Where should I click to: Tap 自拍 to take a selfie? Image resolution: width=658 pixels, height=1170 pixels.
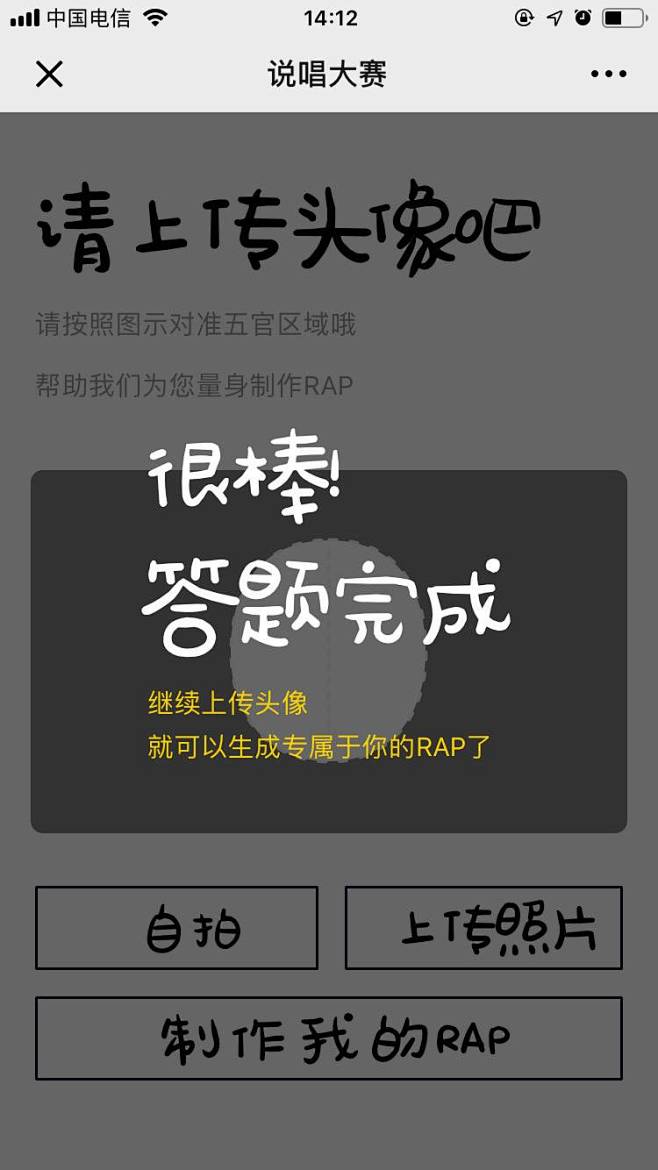click(177, 927)
